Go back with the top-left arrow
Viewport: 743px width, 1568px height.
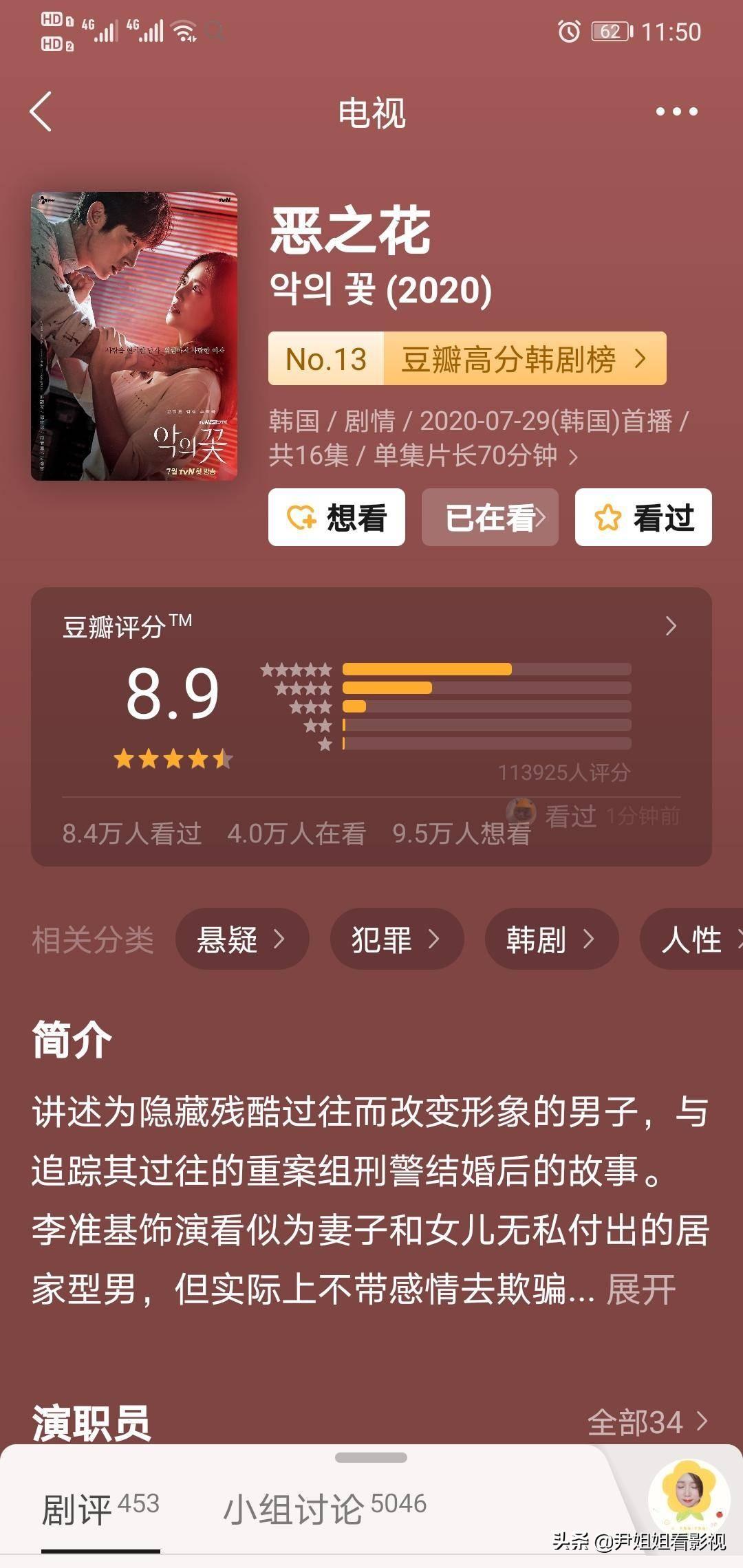41,111
